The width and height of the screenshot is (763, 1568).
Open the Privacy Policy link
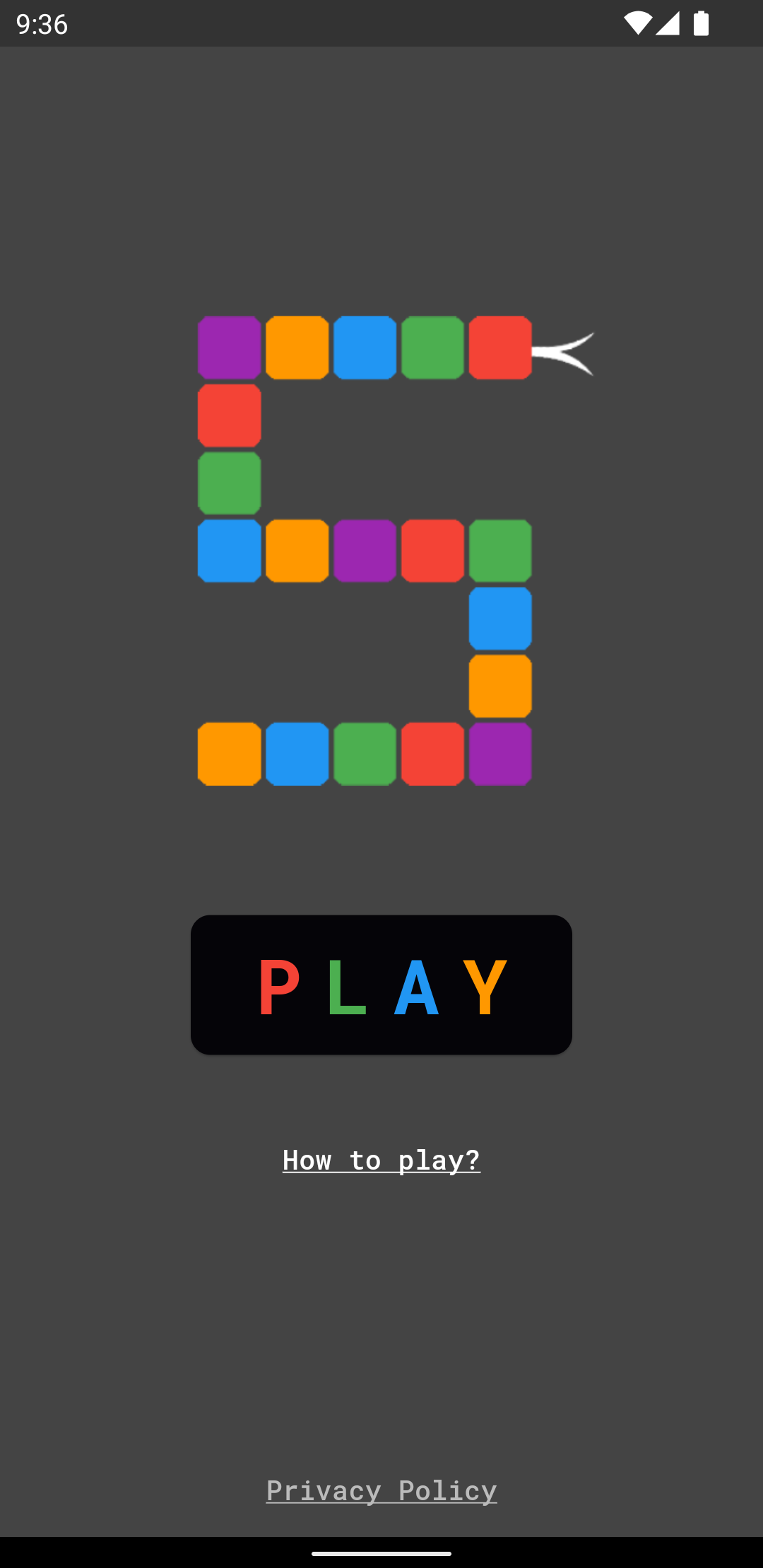point(381,1490)
